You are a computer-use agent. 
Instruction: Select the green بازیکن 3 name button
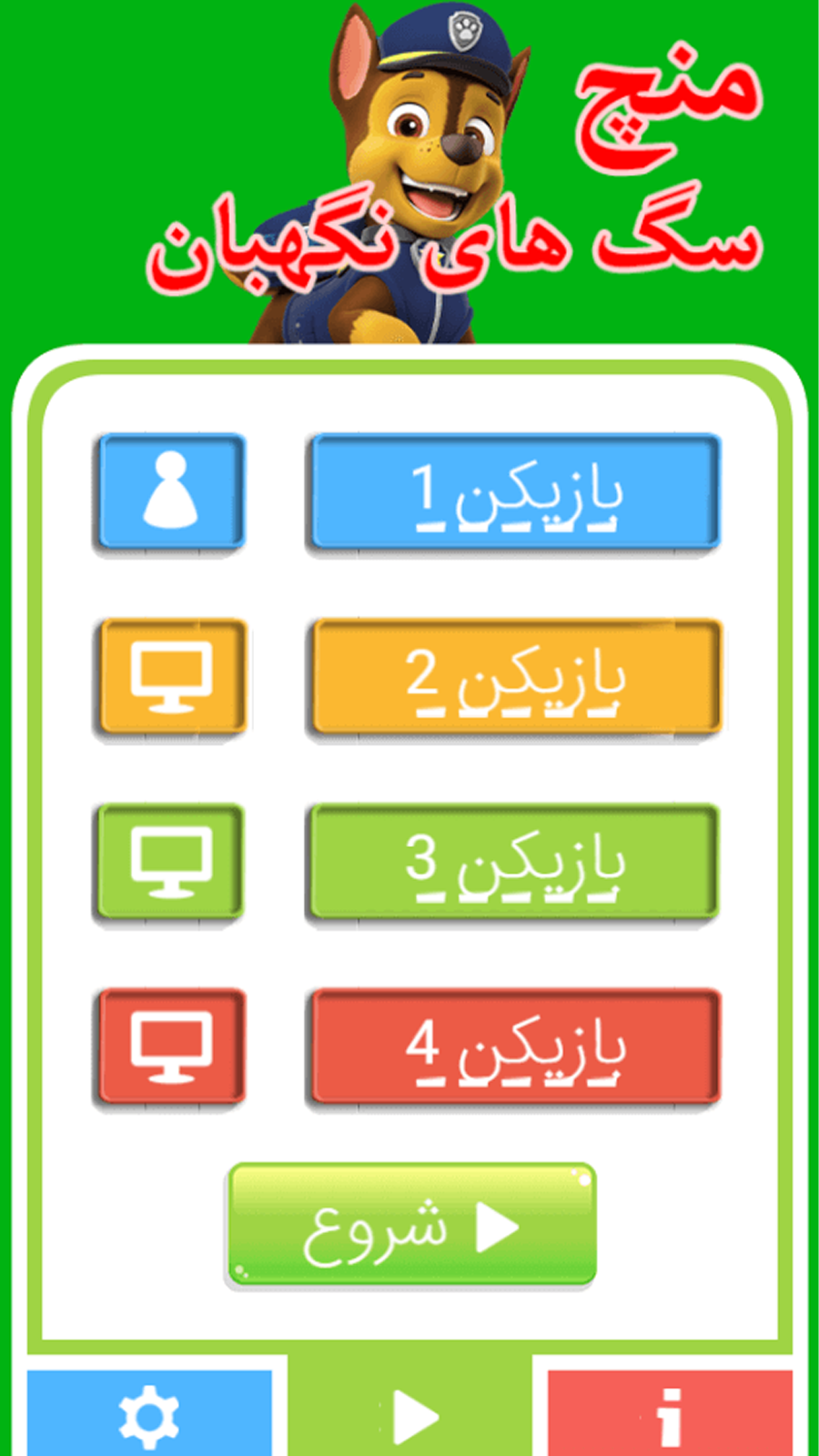point(515,862)
